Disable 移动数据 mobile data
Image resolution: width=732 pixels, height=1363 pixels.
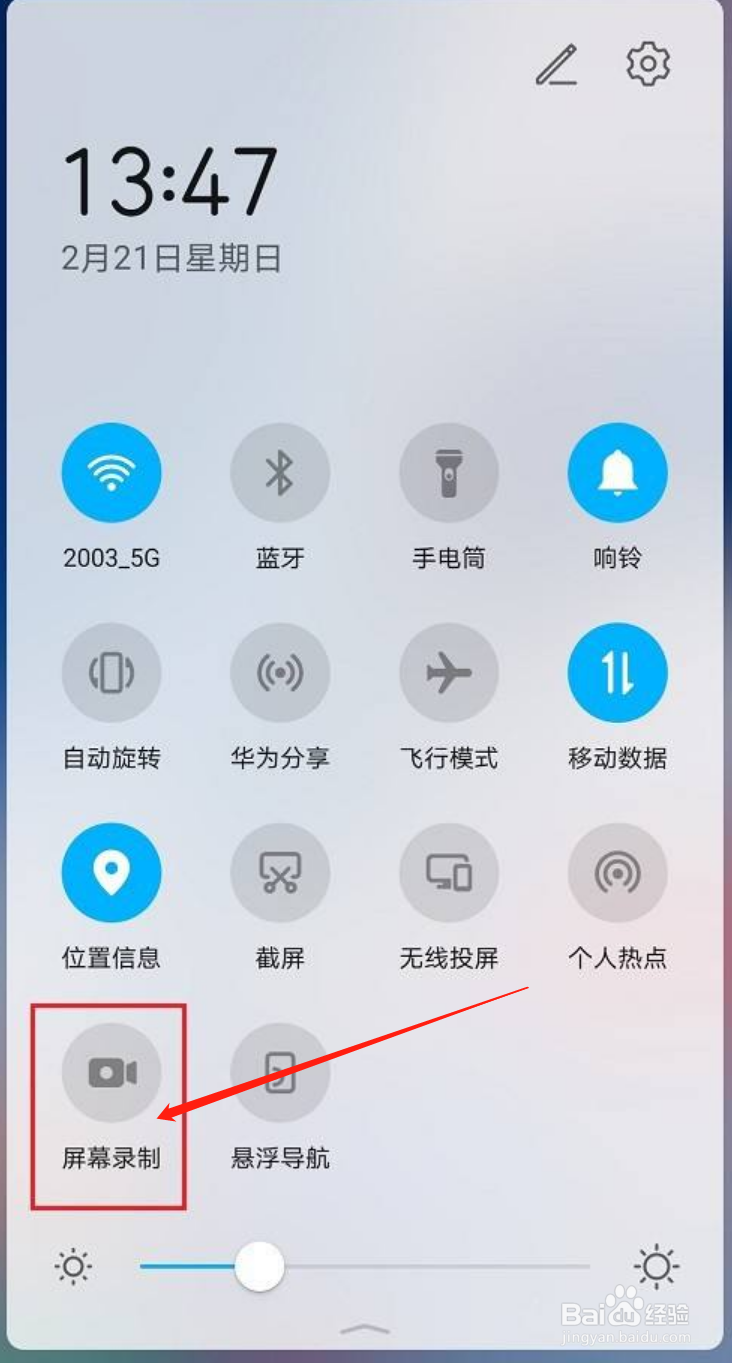pyautogui.click(x=617, y=672)
